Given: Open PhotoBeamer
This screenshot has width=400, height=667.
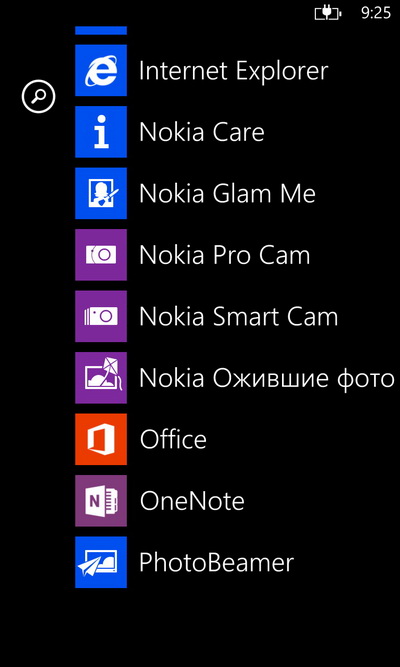Looking at the screenshot, I should pyautogui.click(x=185, y=562).
